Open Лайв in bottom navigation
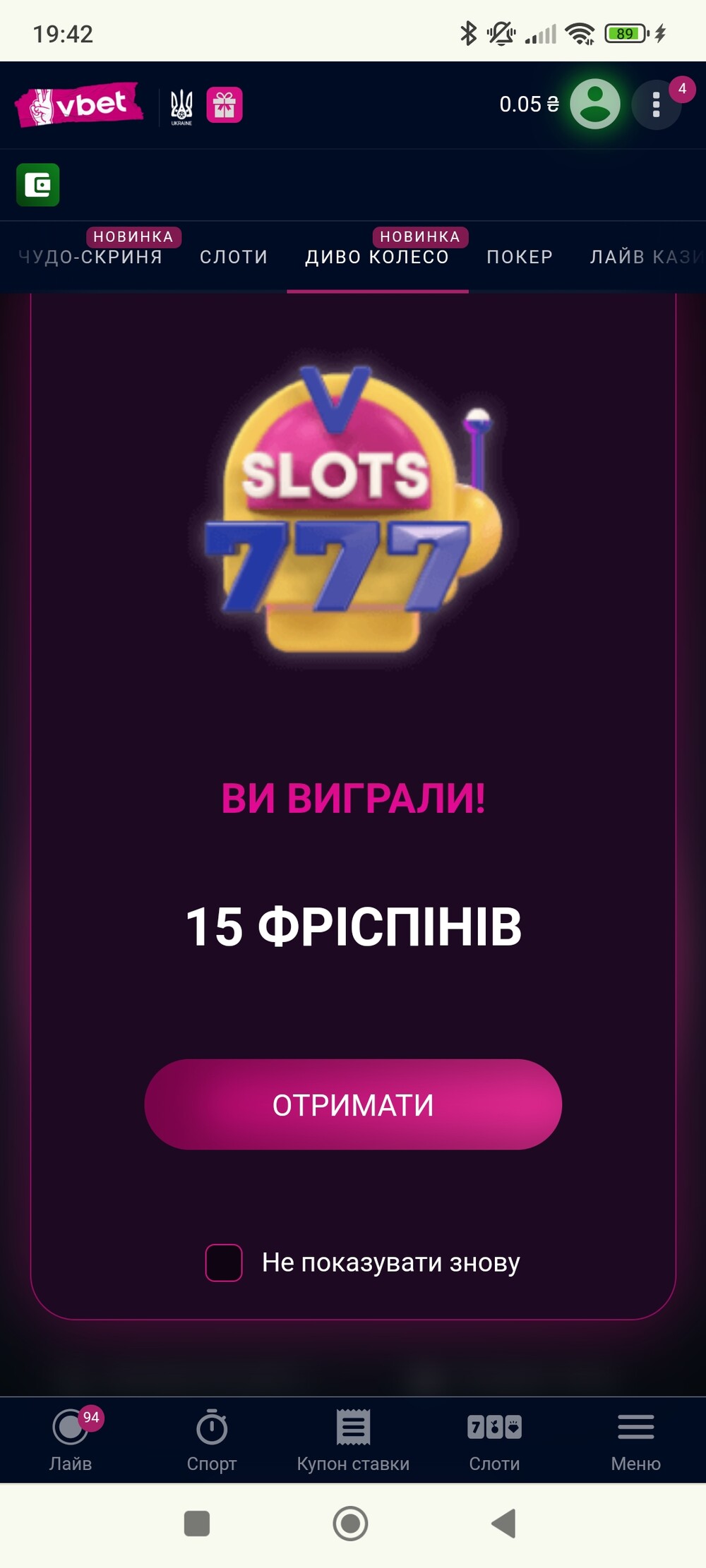Screen dimensions: 706x1568 point(71,1440)
